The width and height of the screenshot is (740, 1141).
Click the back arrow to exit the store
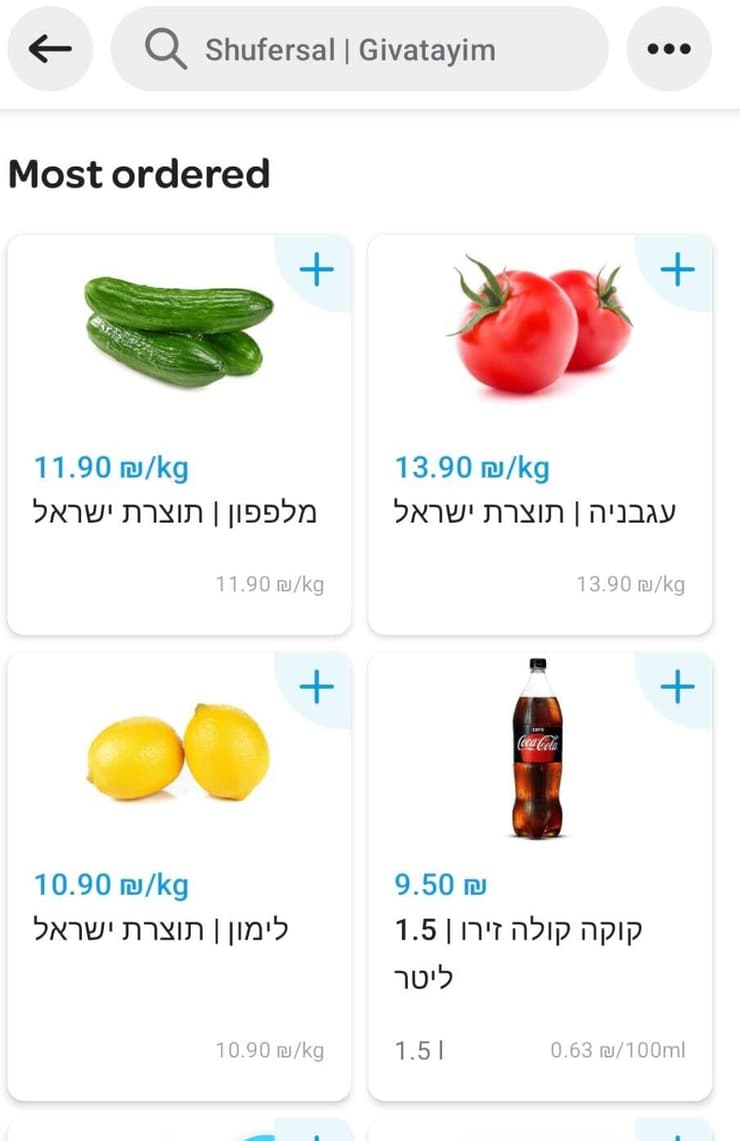click(49, 48)
